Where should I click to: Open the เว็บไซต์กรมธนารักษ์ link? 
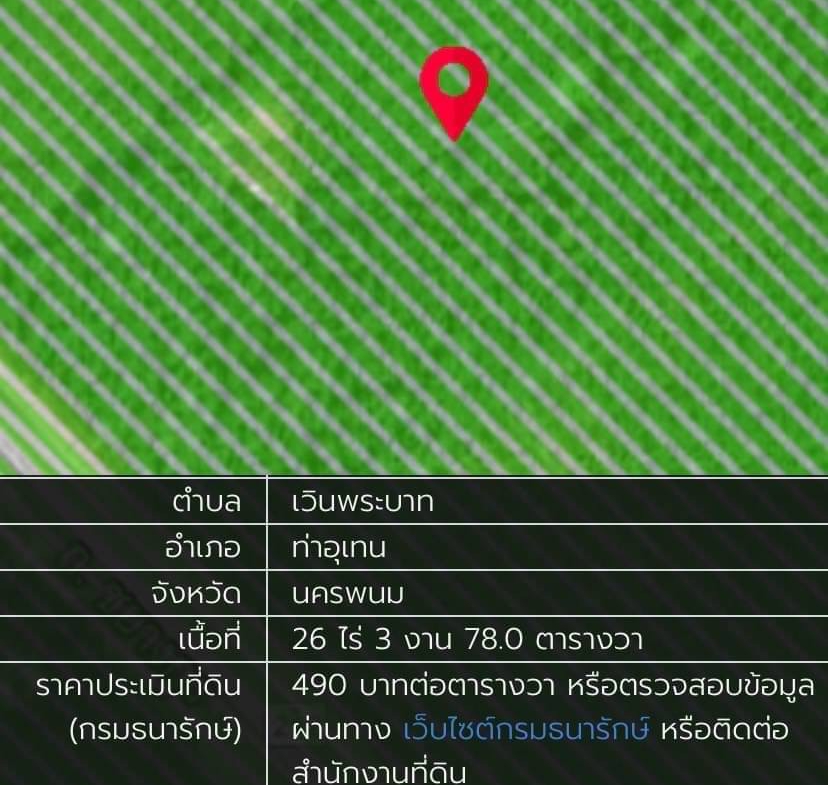coord(527,729)
